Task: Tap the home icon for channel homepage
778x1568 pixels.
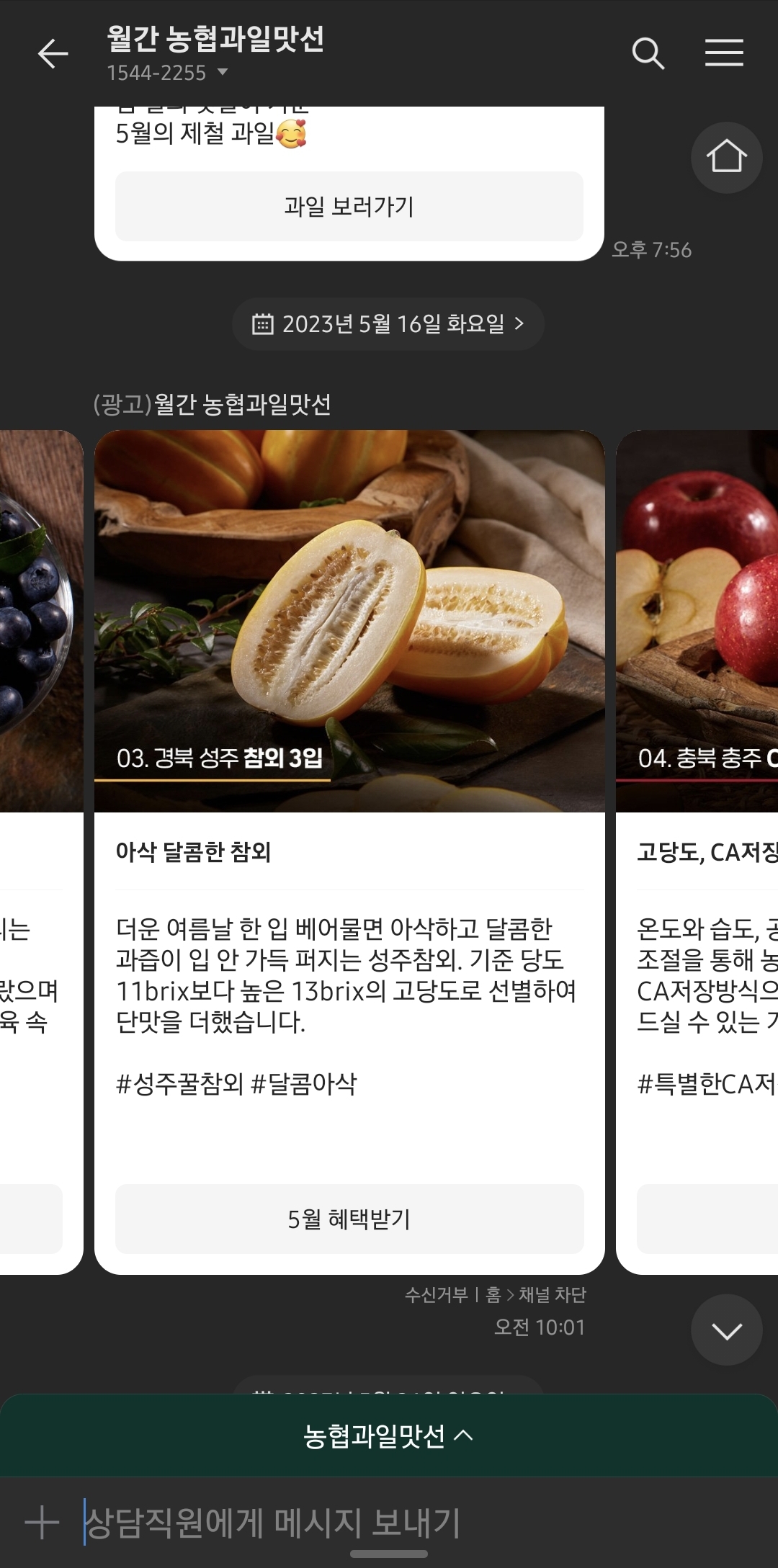Action: [726, 157]
